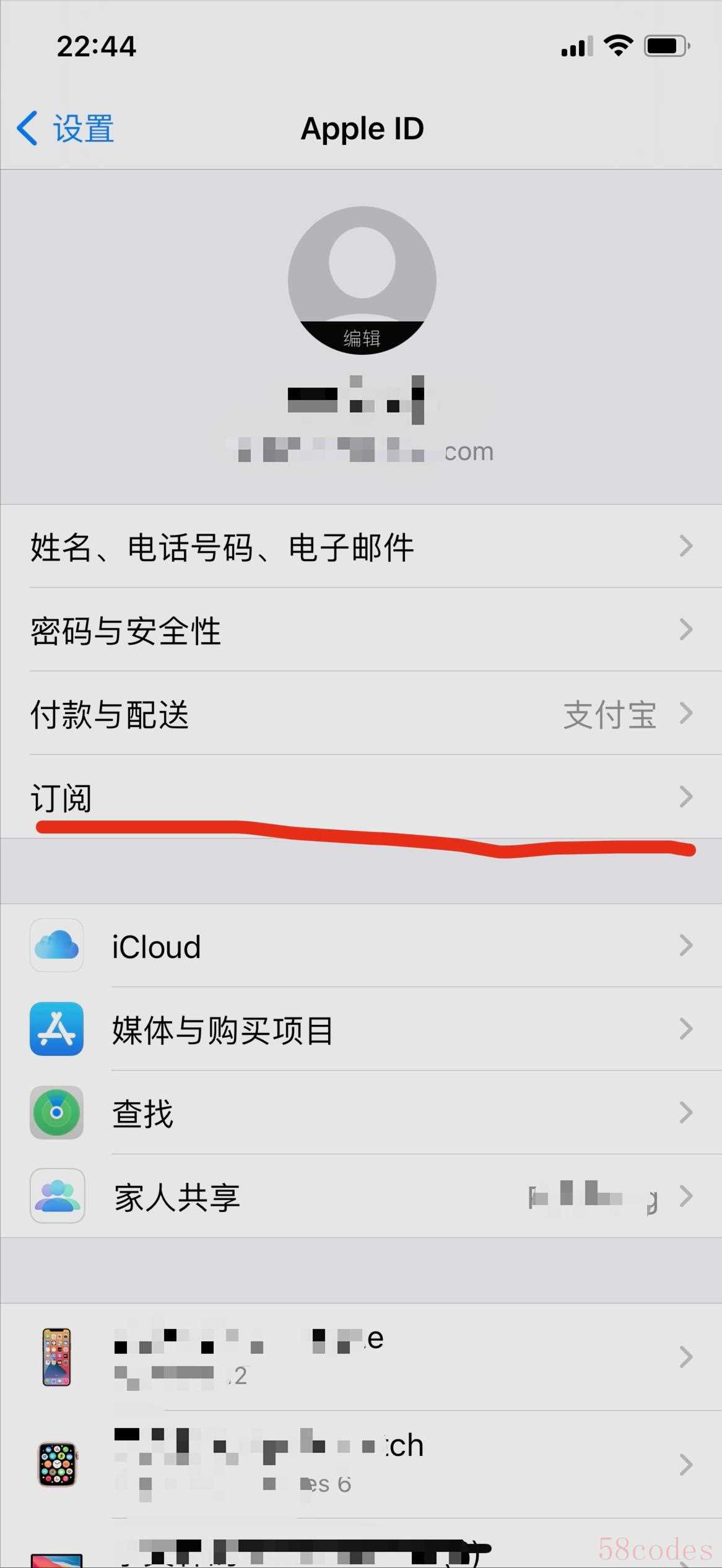Open 付款与配送 (支付宝)
Image resolution: width=722 pixels, height=1568 pixels.
pyautogui.click(x=361, y=714)
